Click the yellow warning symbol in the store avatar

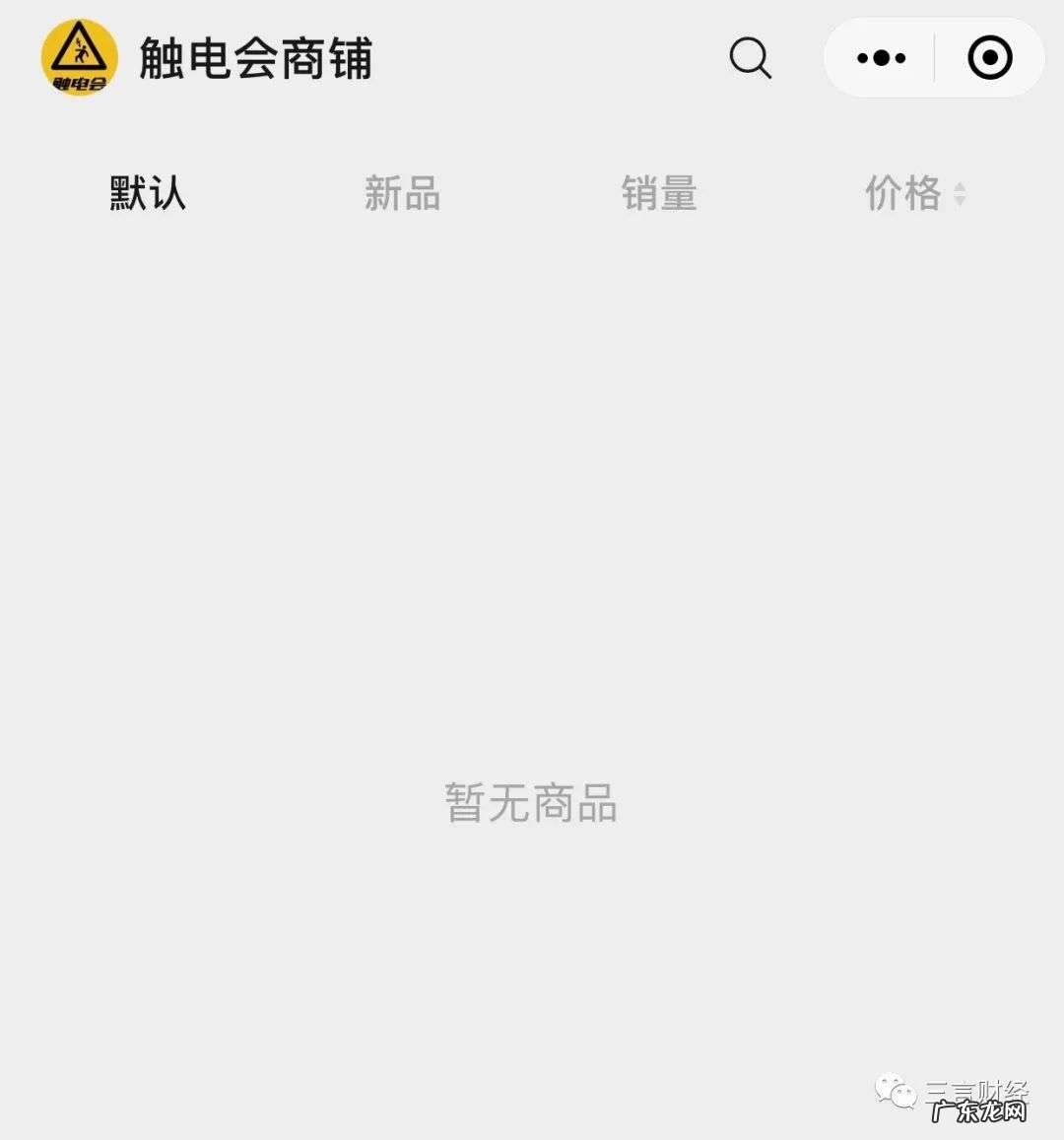click(x=78, y=49)
